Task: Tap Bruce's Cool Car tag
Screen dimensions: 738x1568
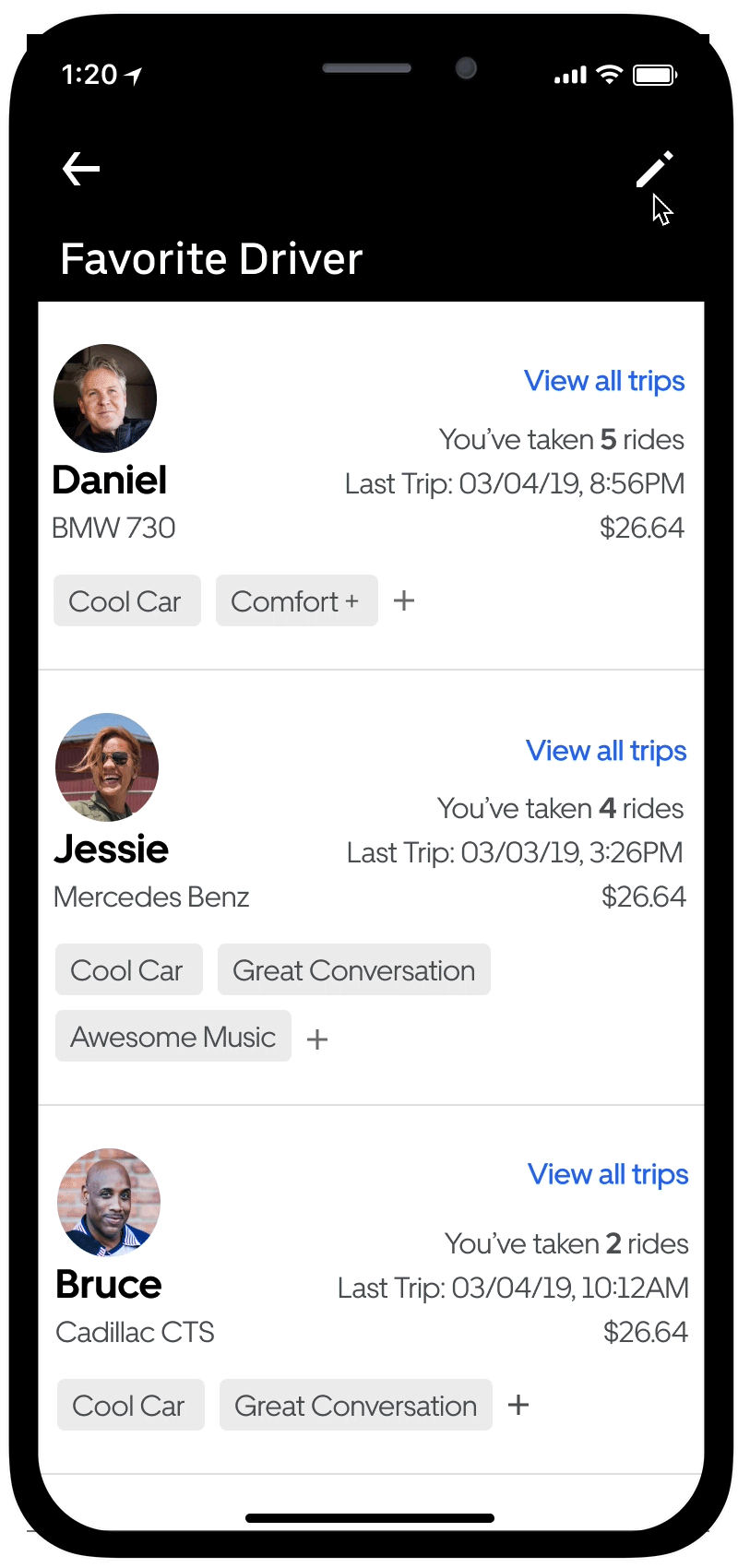Action: tap(130, 1406)
